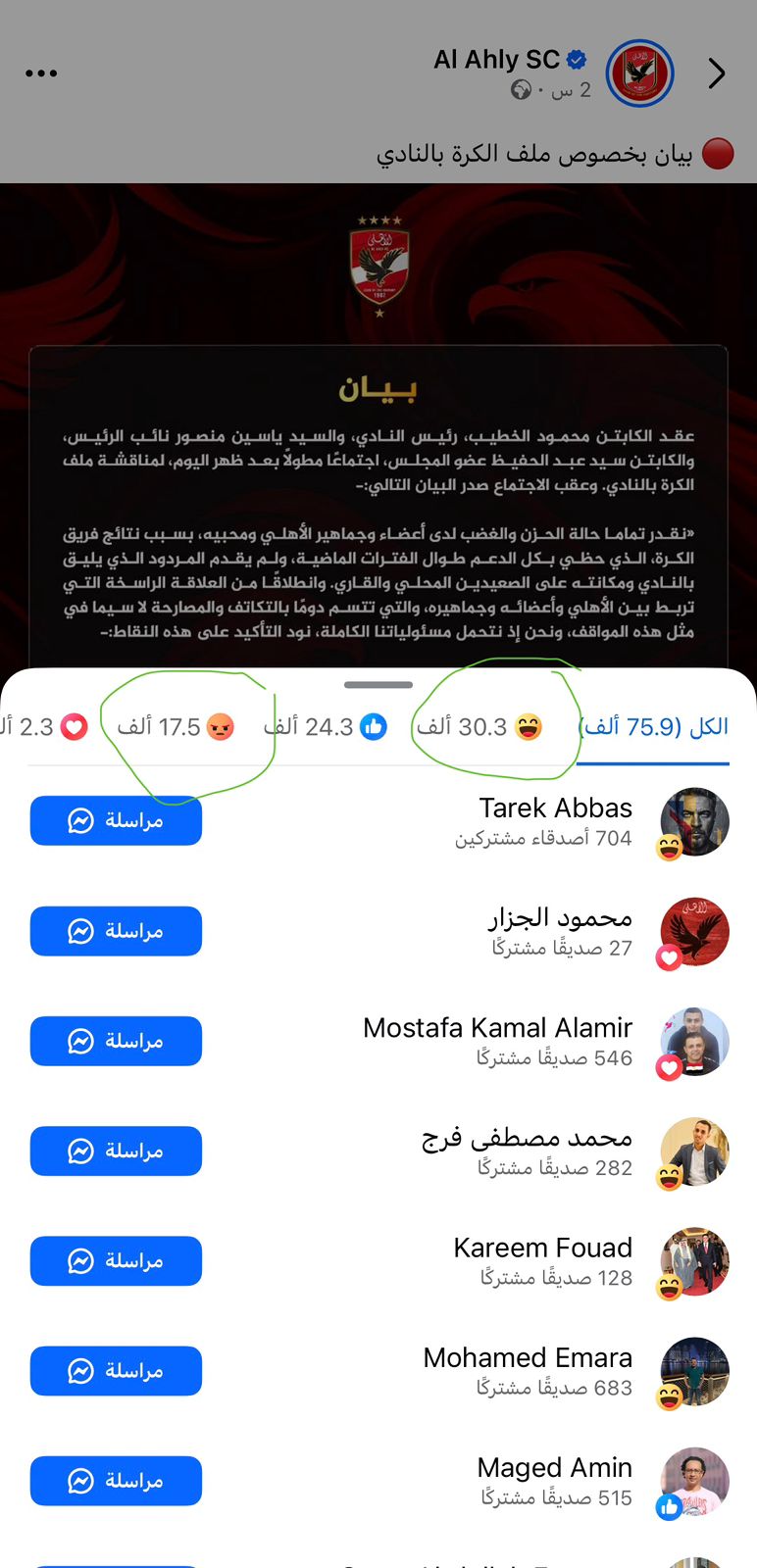This screenshot has height=1568, width=757.
Task: Go back using the top arrow
Action: coord(717,73)
